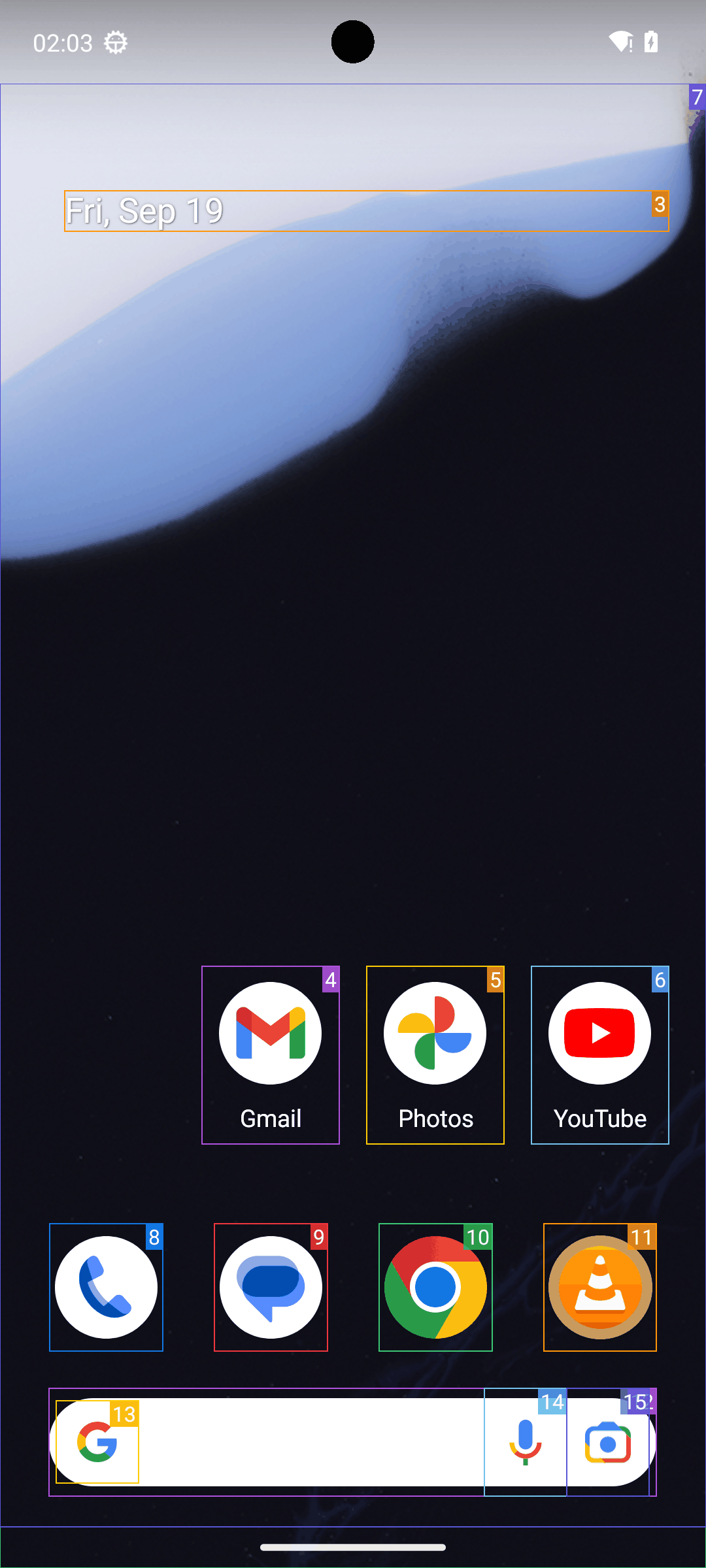The width and height of the screenshot is (706, 1568).
Task: Open the Chrome browser
Action: point(435,1287)
